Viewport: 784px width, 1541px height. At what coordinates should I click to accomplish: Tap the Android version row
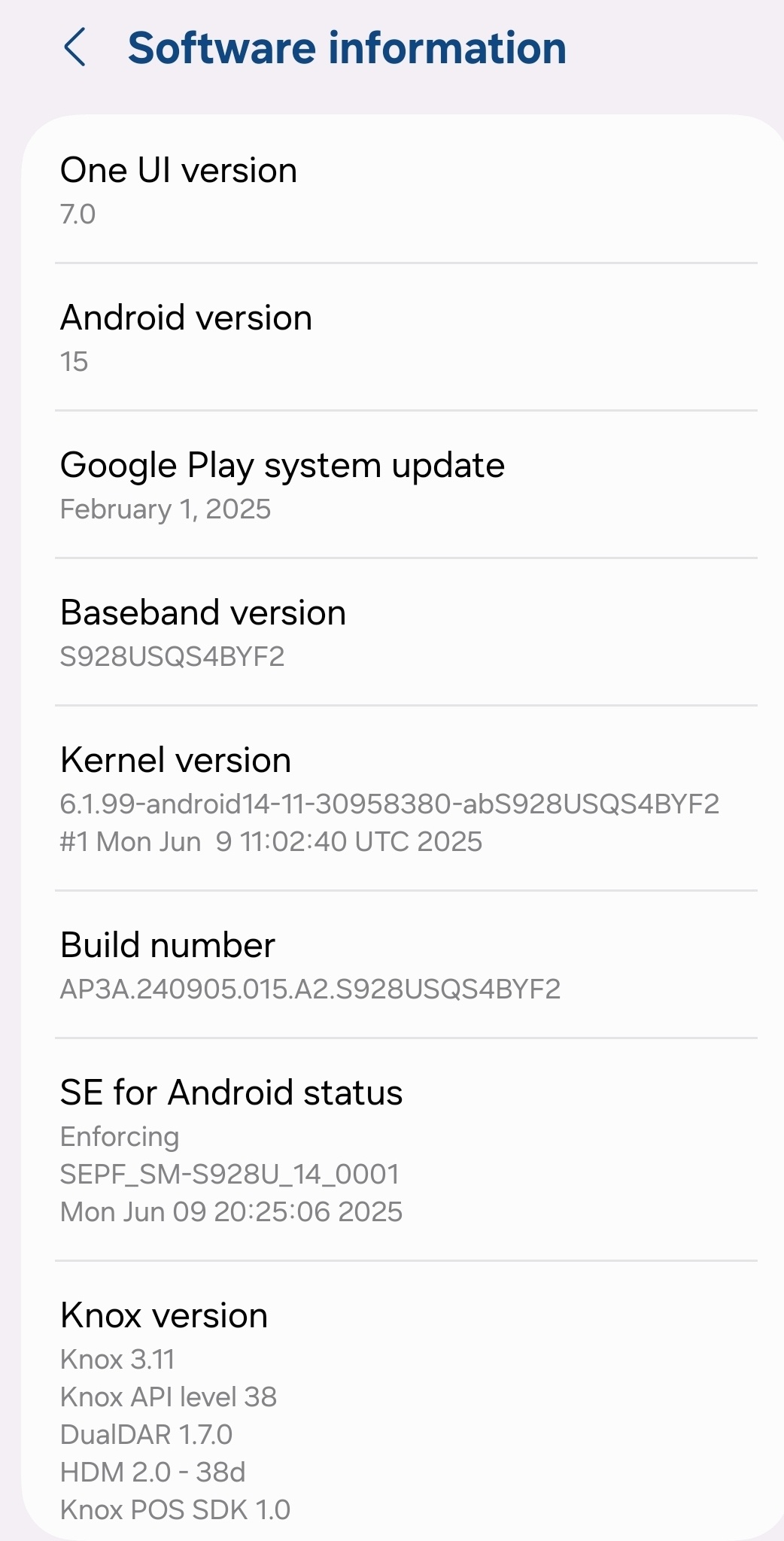391,338
